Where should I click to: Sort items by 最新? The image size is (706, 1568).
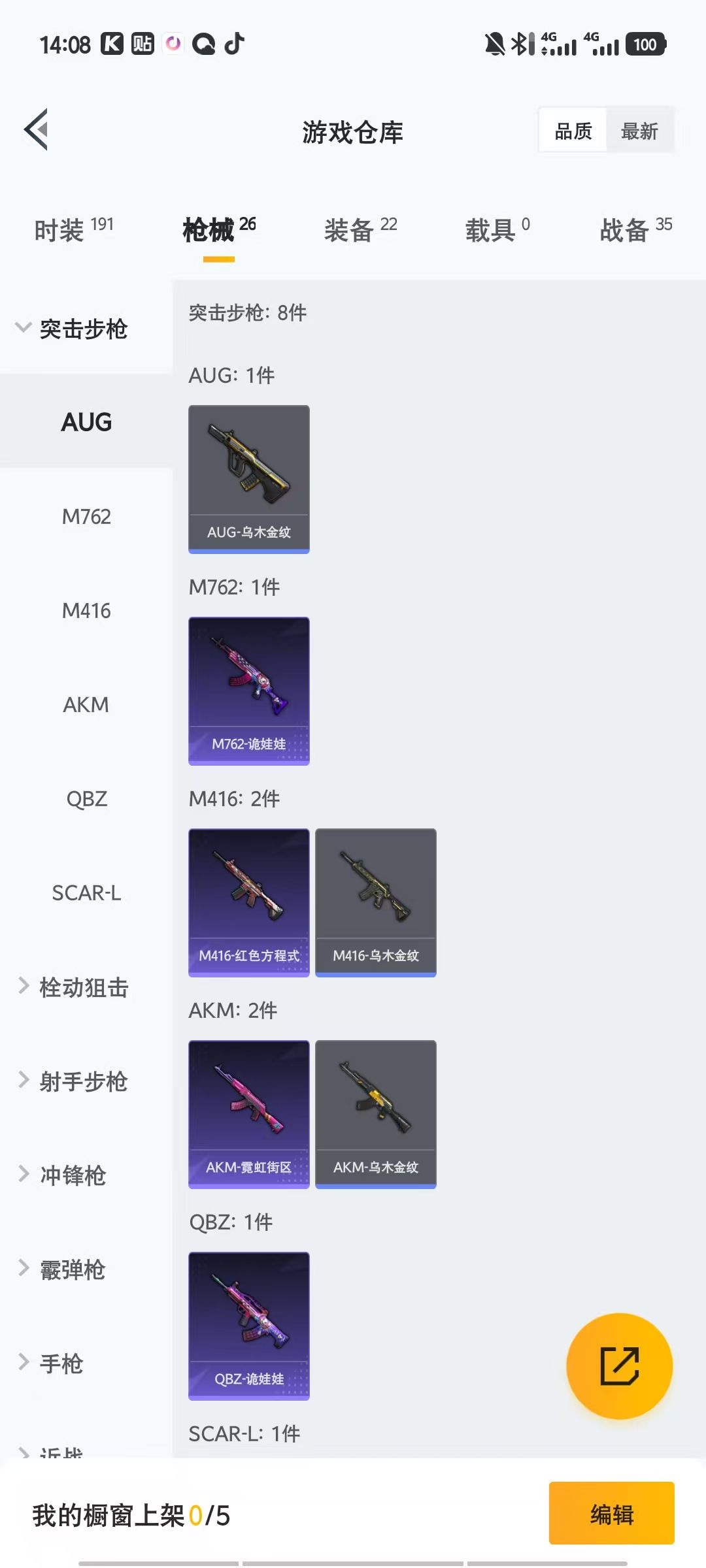(639, 131)
